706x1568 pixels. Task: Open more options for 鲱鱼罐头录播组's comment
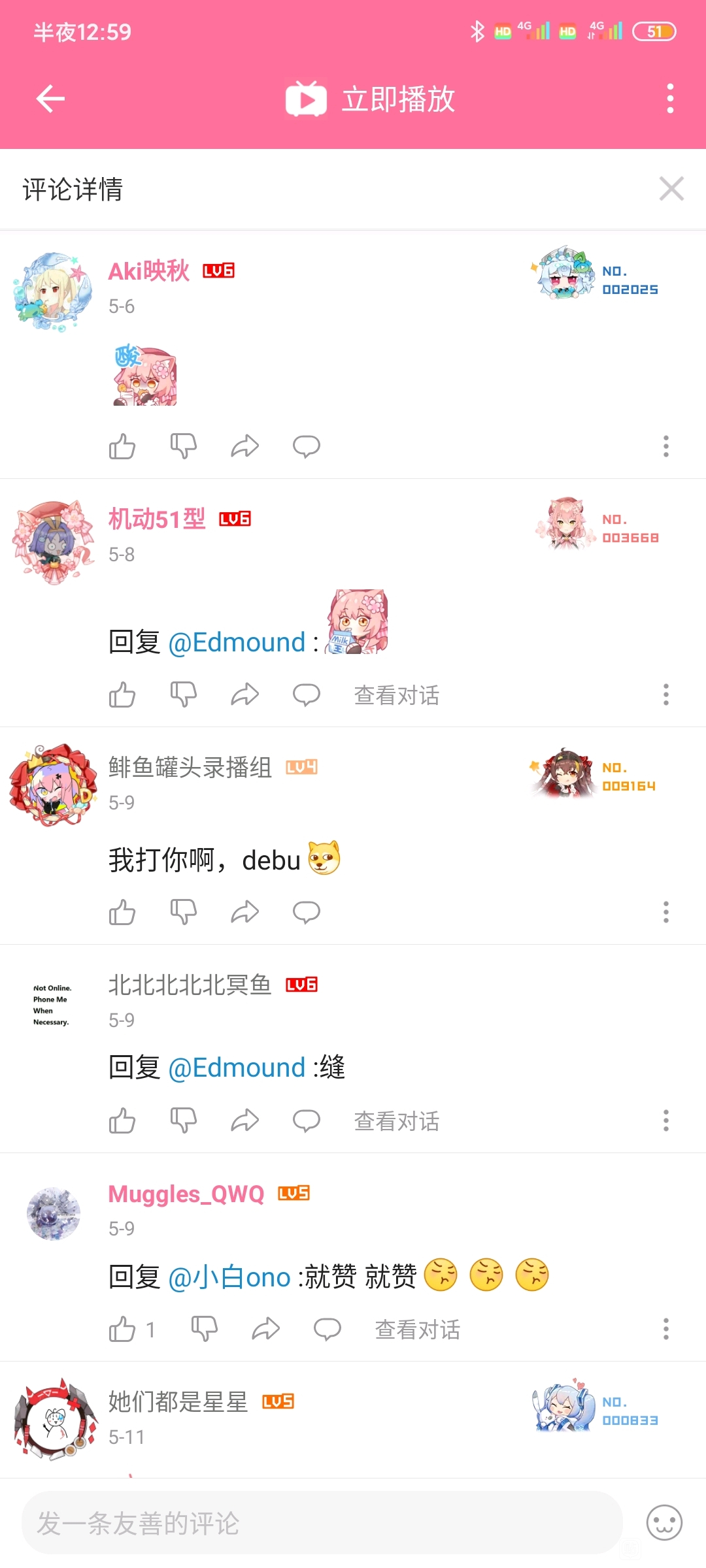pyautogui.click(x=666, y=912)
